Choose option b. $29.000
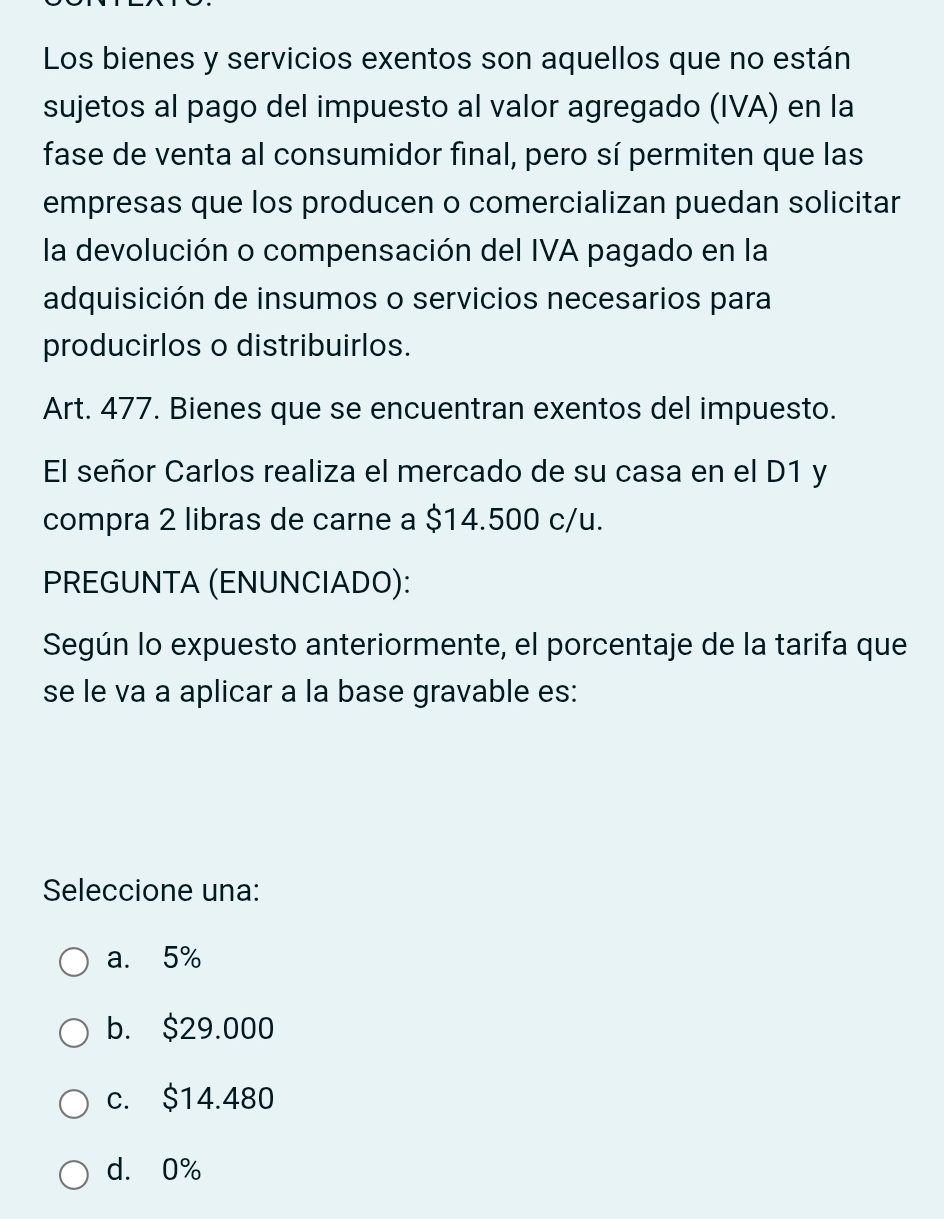The image size is (944, 1219). 74,1032
